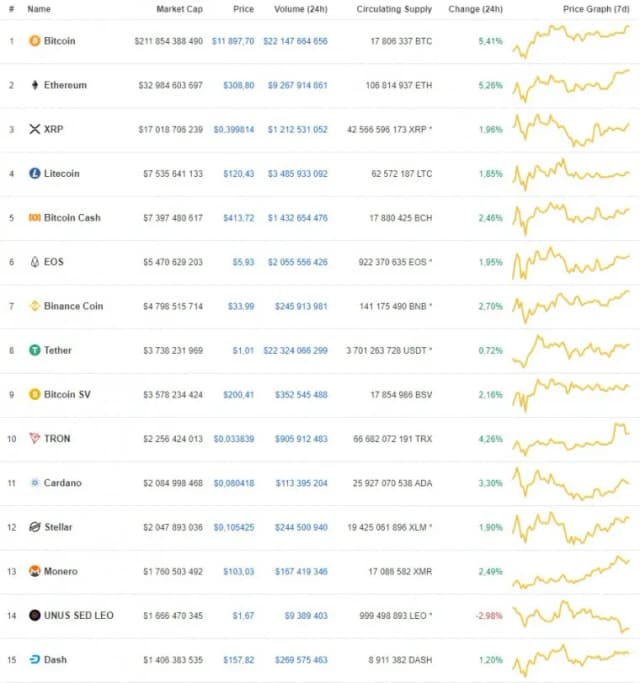The width and height of the screenshot is (640, 683).
Task: Open the Bitcoin coin page
Action: click(59, 41)
